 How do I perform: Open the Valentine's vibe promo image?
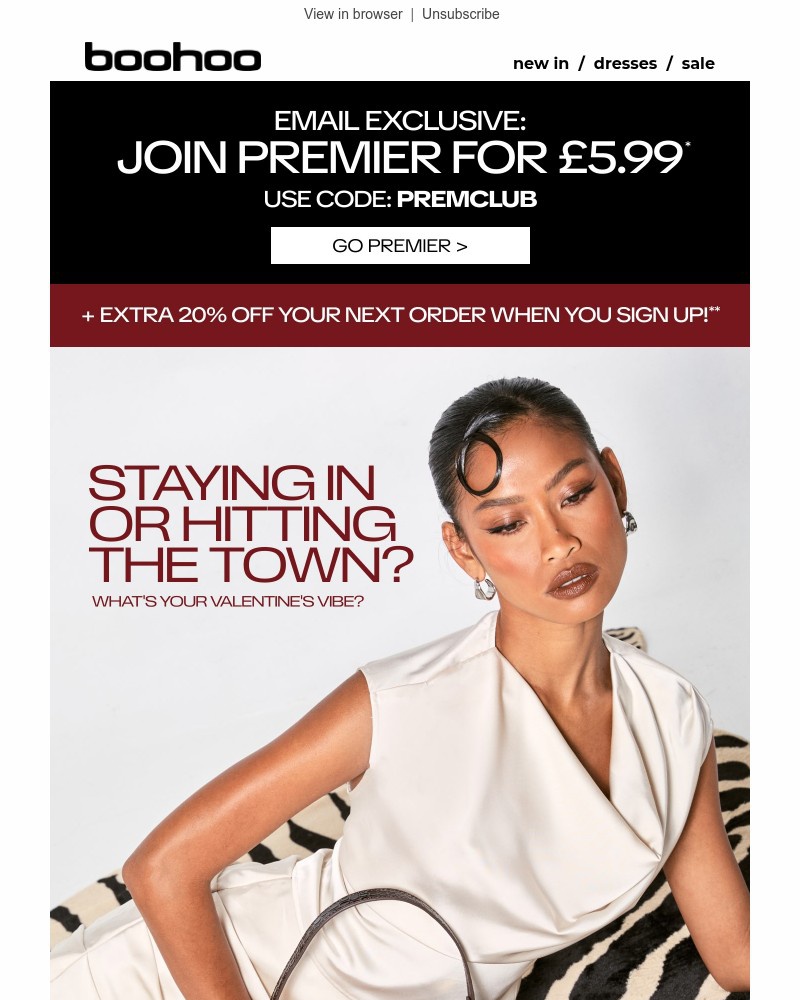pos(400,670)
